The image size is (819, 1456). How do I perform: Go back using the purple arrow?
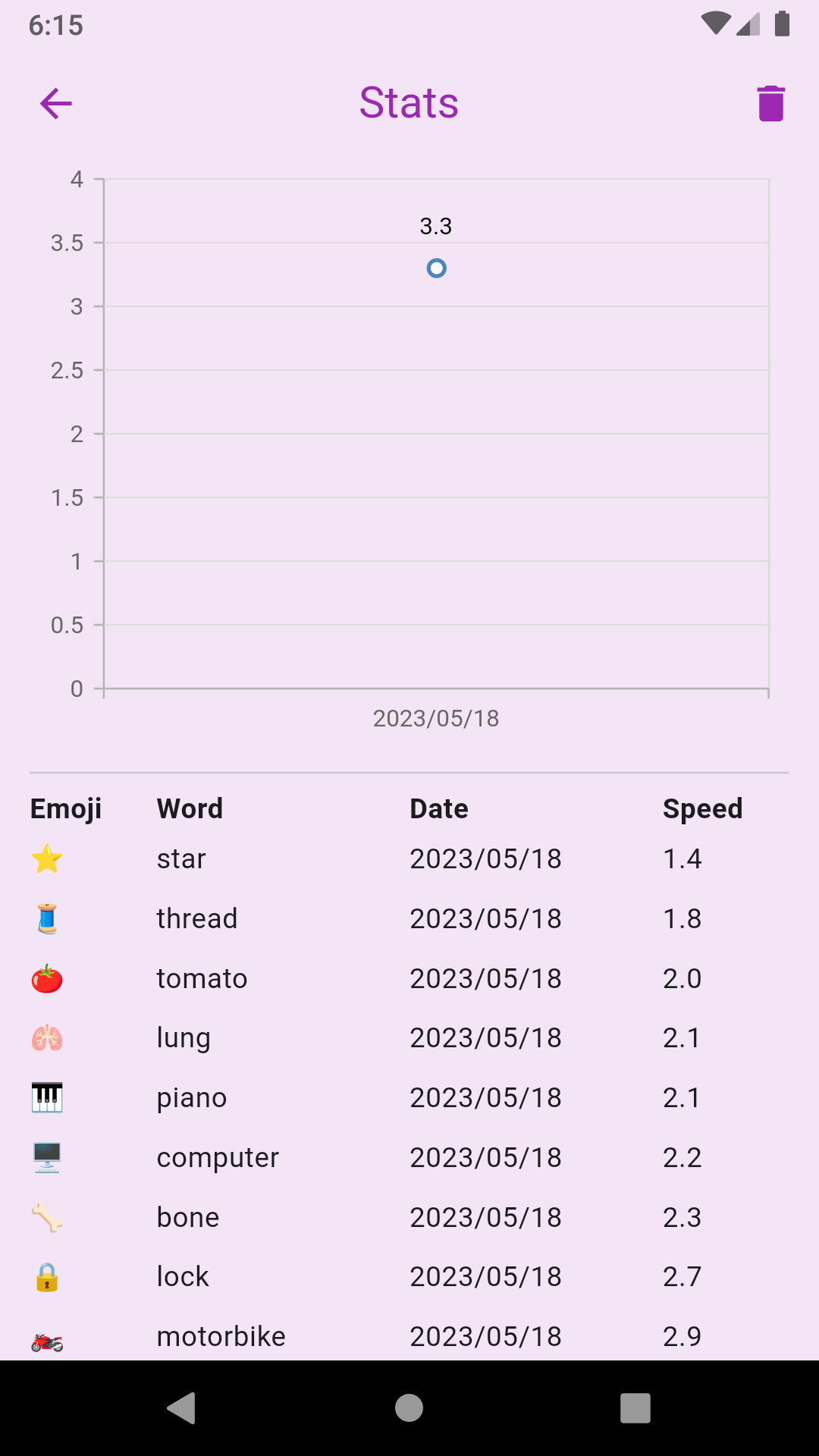coord(55,104)
